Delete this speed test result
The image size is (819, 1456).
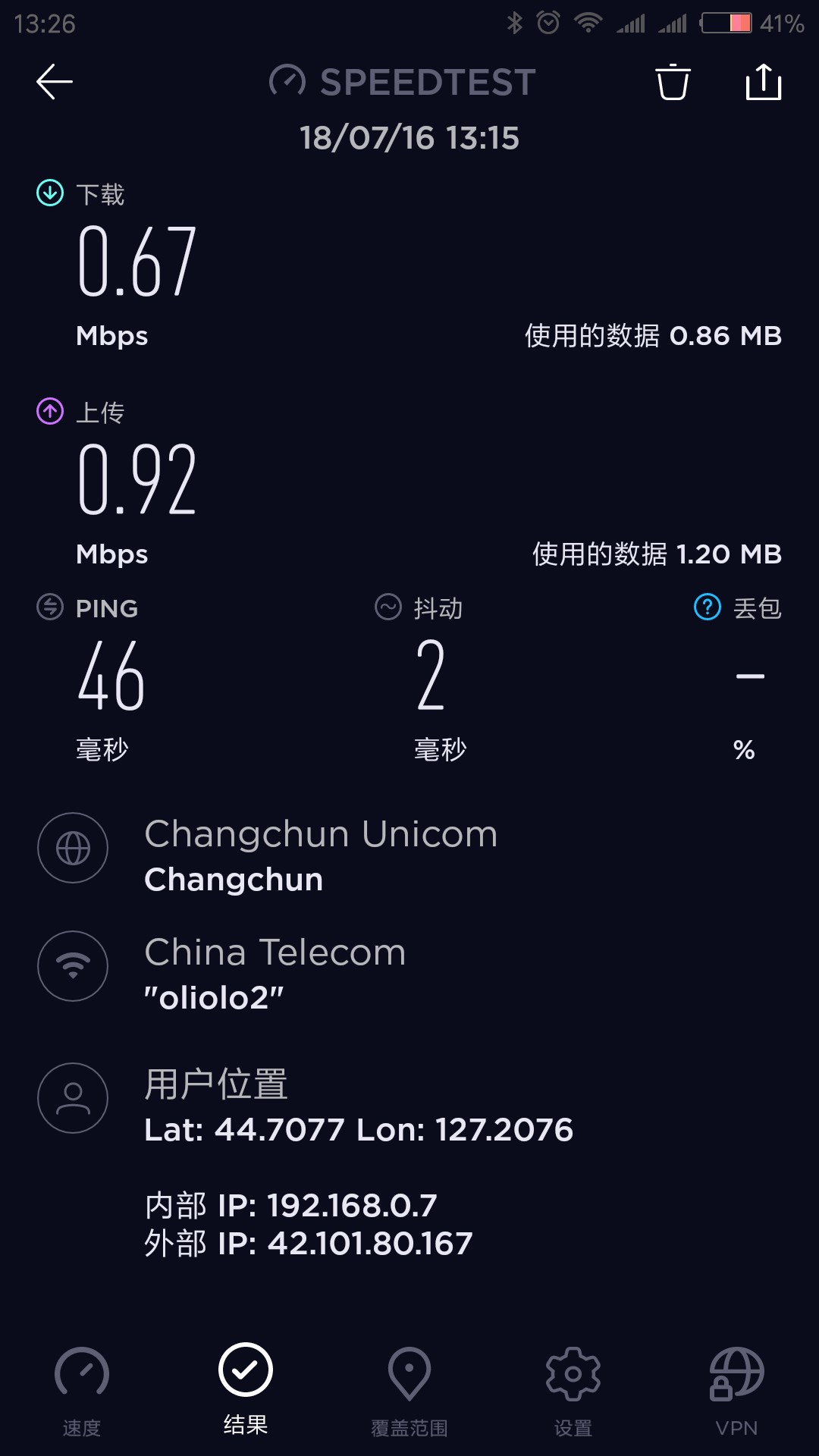click(673, 82)
